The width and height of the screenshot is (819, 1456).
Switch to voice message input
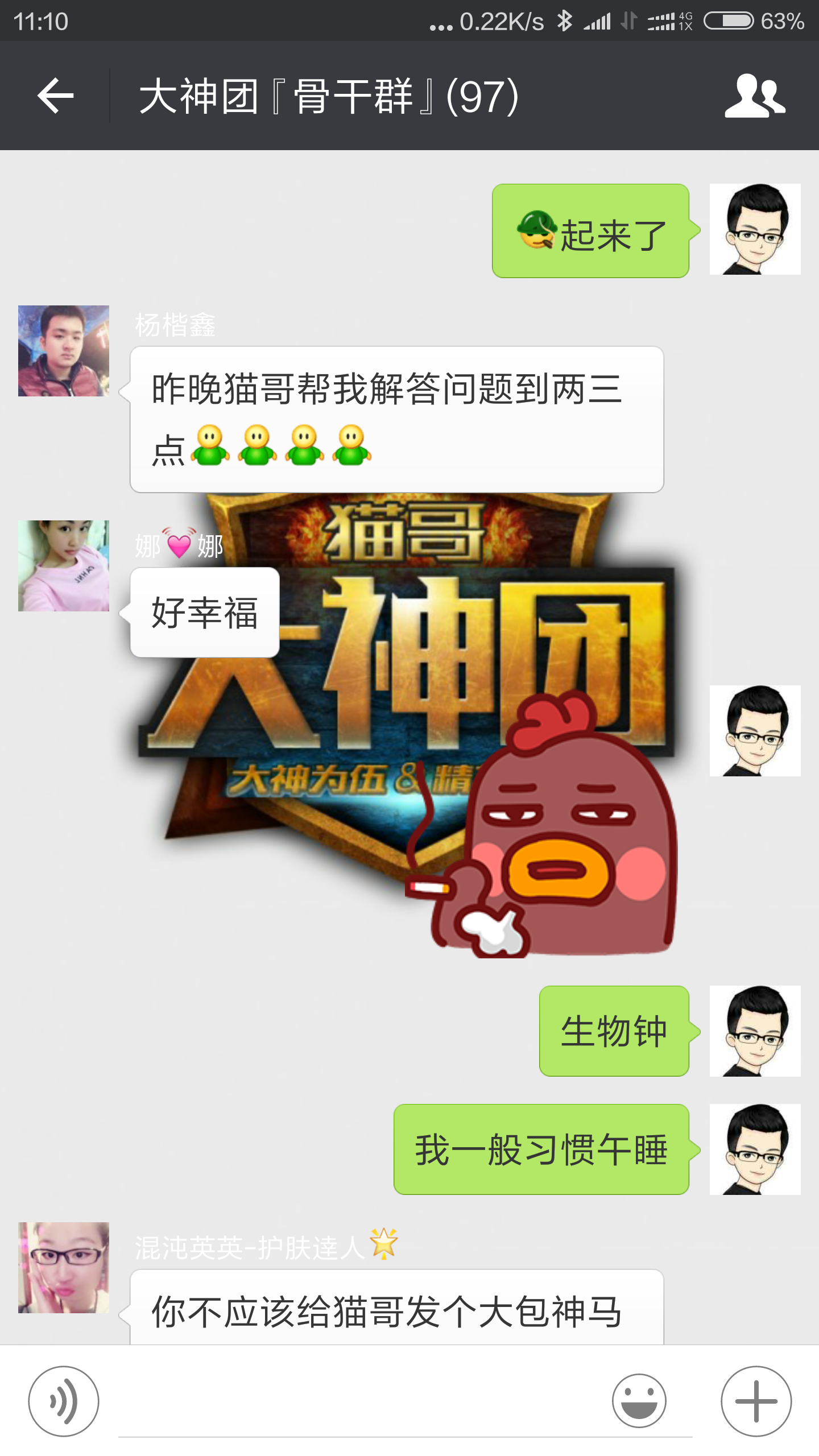(64, 1401)
